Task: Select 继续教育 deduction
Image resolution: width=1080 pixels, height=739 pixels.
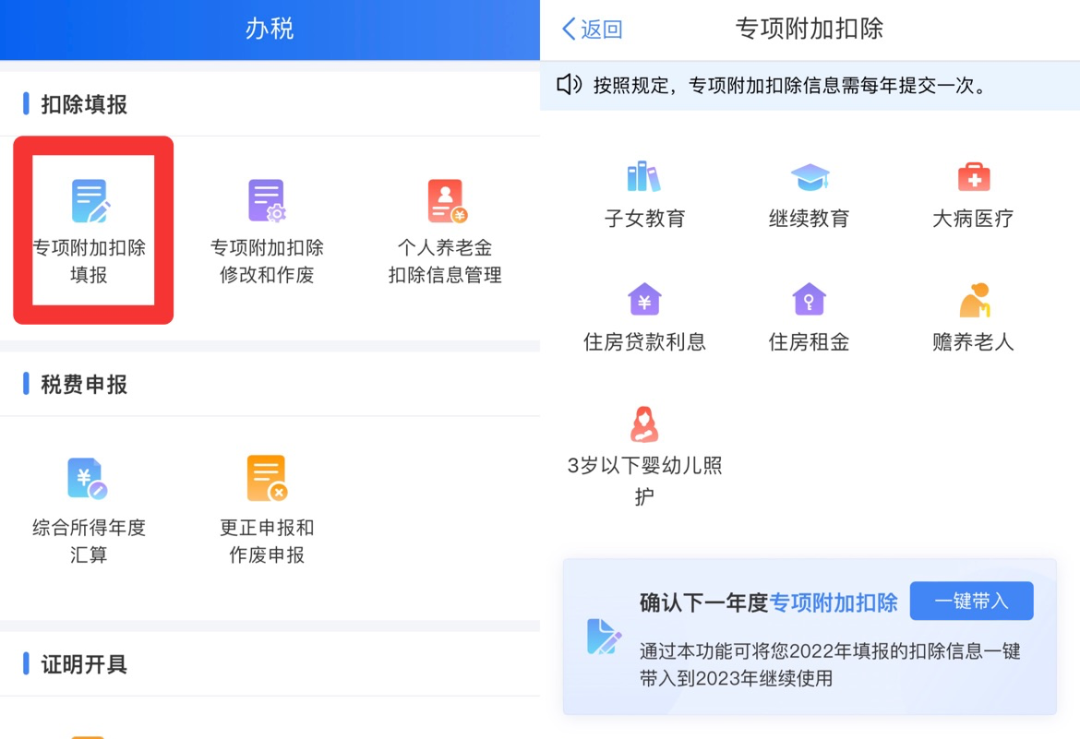Action: pos(809,195)
